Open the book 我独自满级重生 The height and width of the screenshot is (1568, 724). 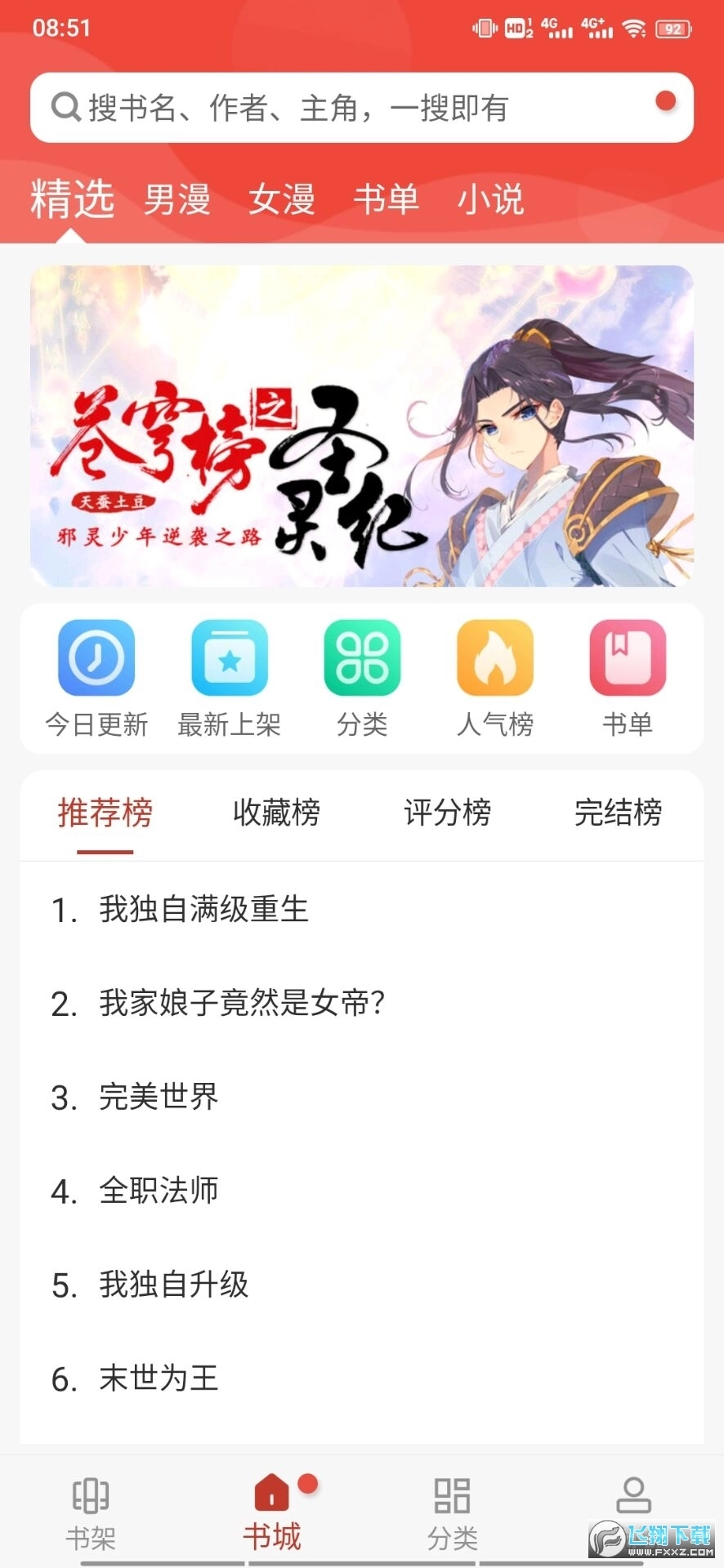coord(202,909)
